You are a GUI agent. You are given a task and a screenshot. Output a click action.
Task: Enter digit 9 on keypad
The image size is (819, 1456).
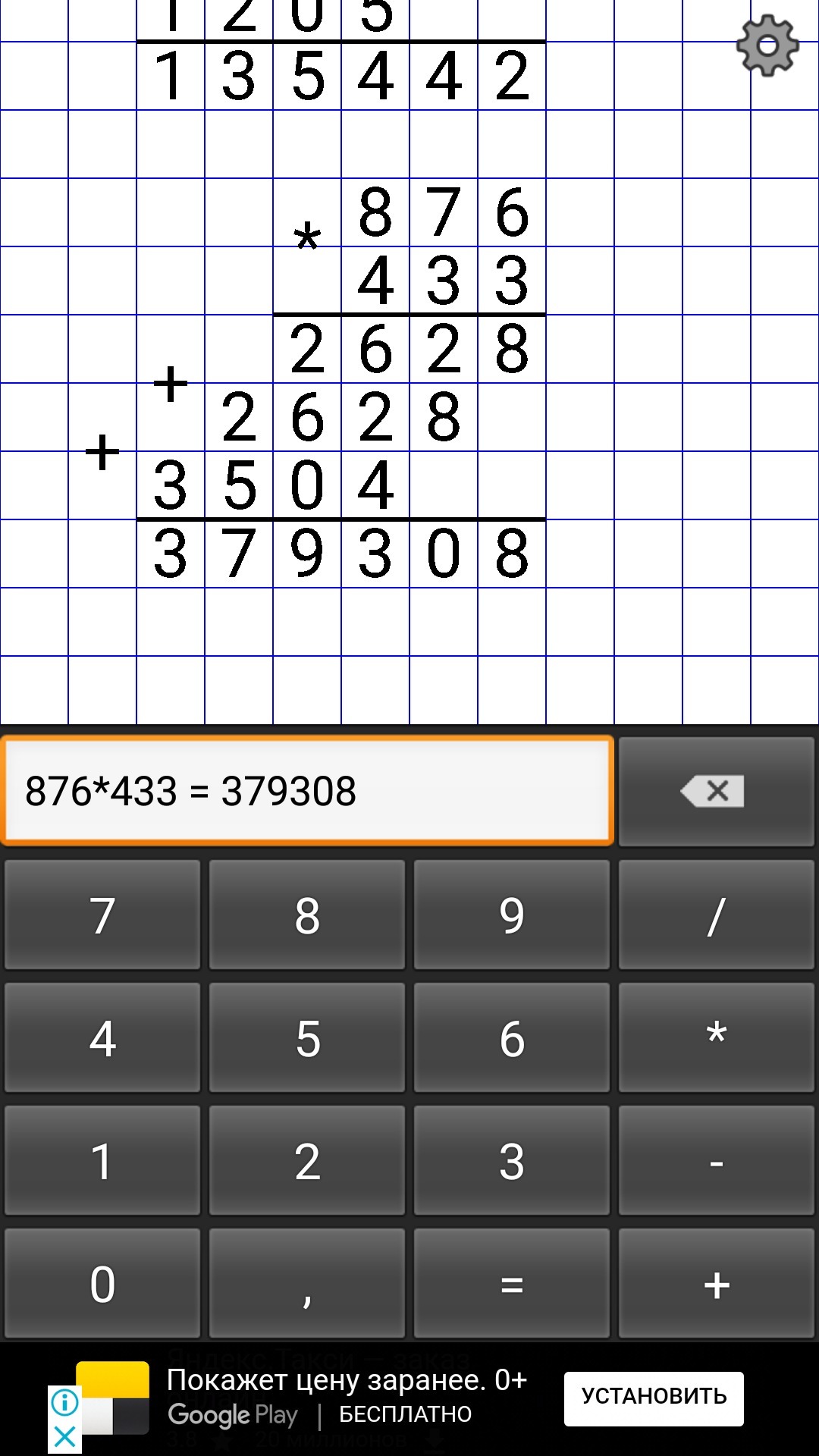point(512,915)
